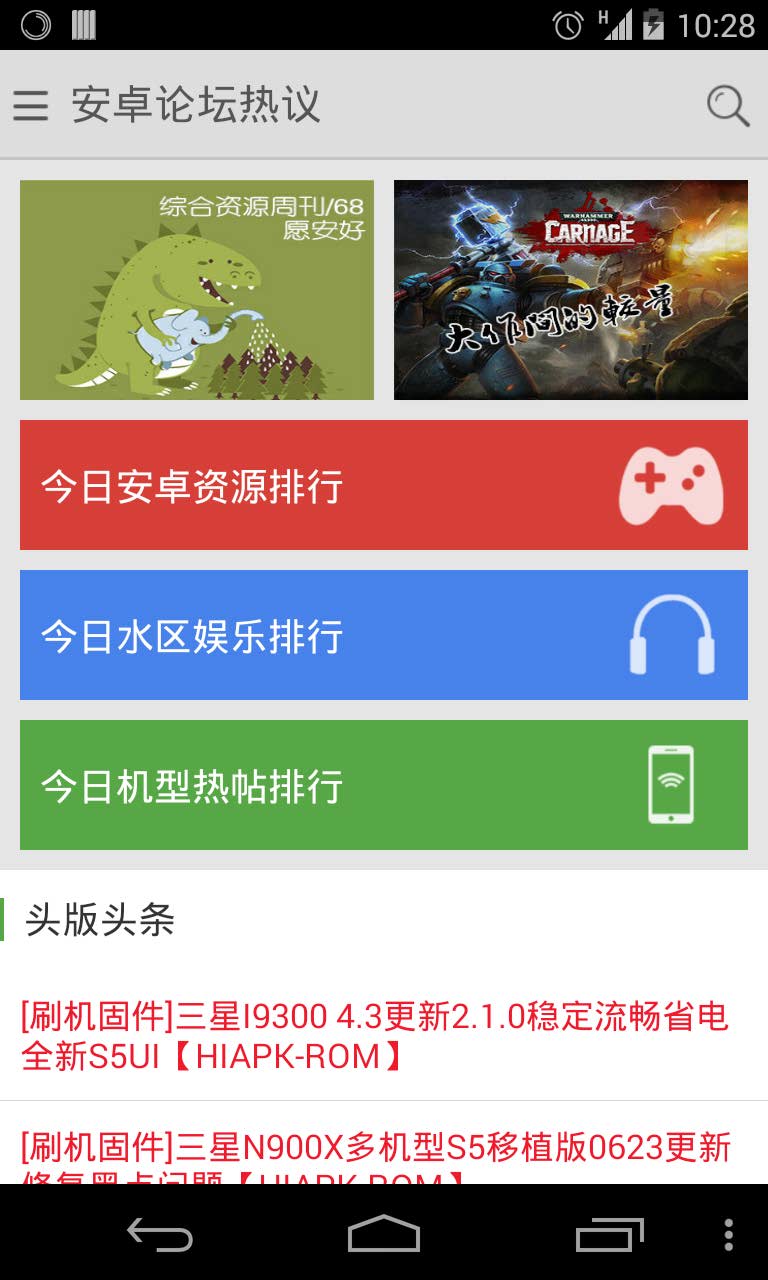This screenshot has width=768, height=1280.
Task: Tap 今日机型热帖排行 banner
Action: (x=383, y=784)
